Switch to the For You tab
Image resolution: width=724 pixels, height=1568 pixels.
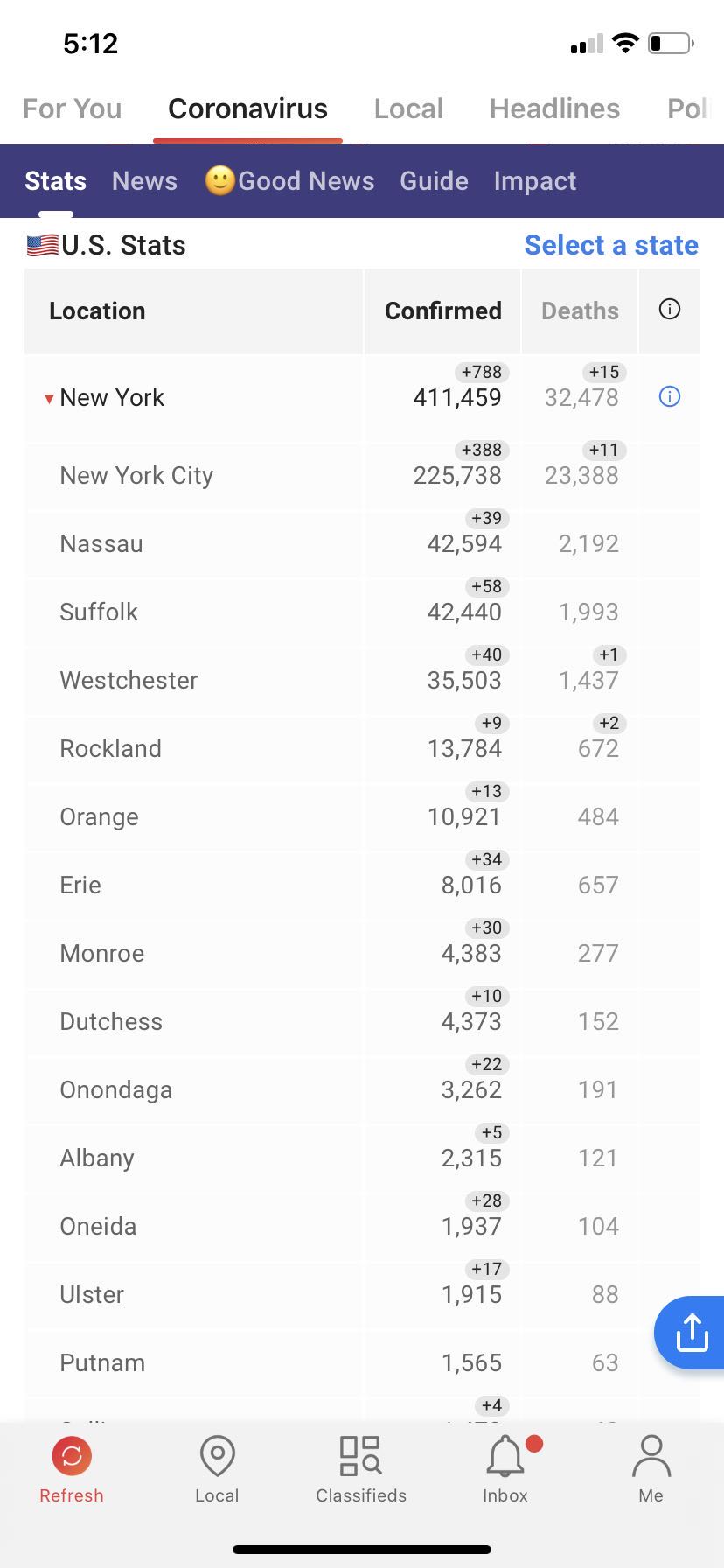[72, 108]
